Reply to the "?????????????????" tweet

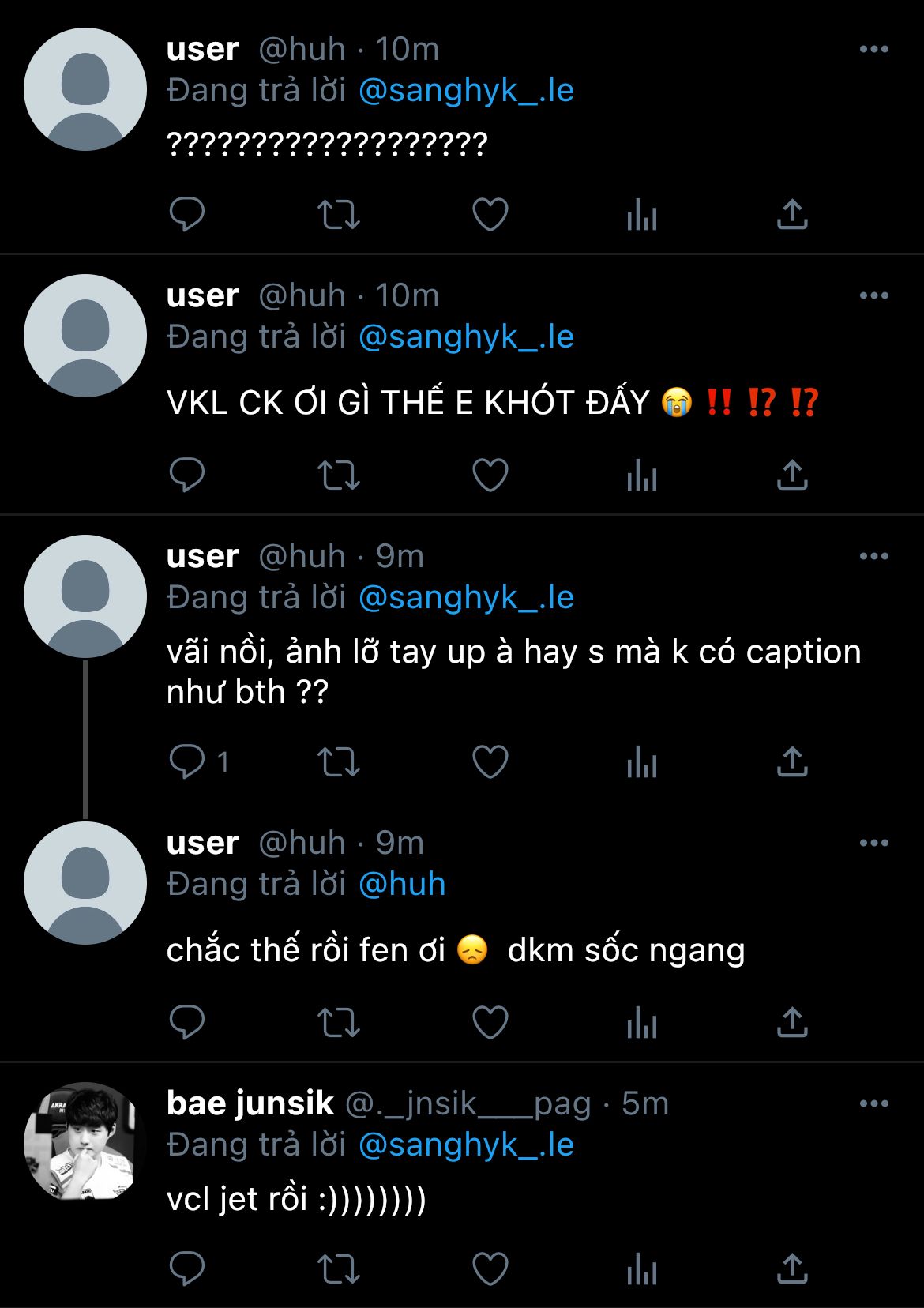[x=187, y=214]
